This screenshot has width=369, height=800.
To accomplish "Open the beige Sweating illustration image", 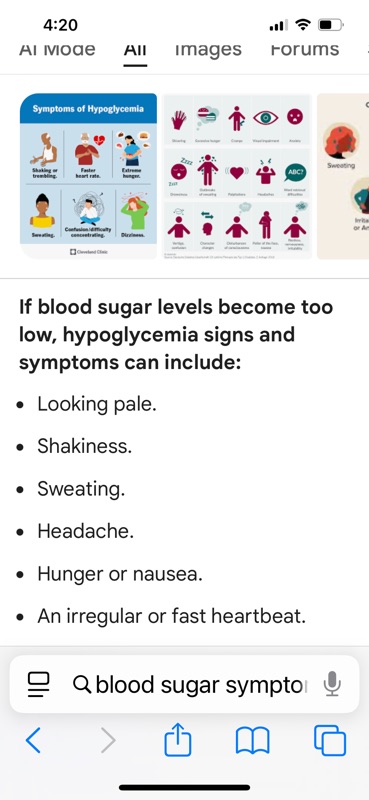I will 343,176.
